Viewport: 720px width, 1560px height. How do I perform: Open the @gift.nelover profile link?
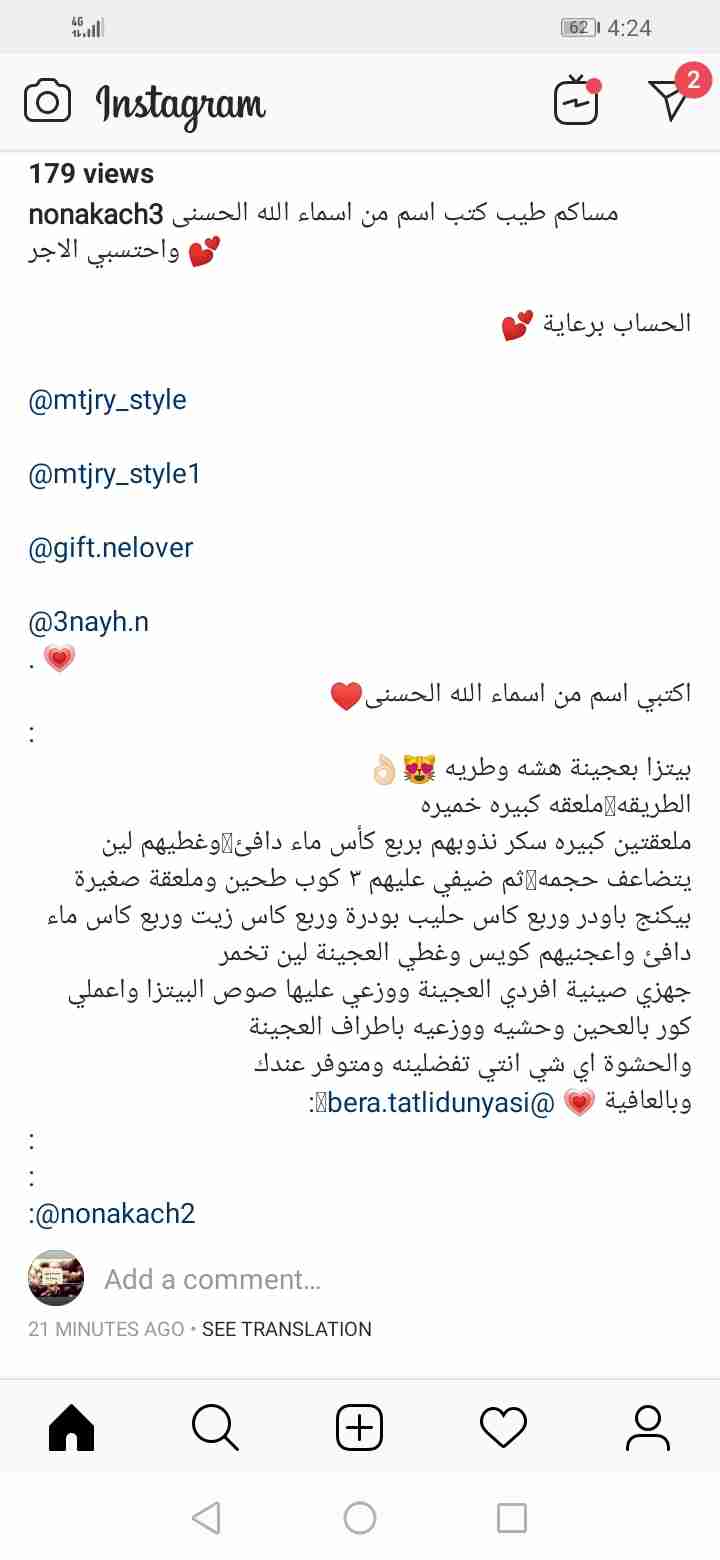click(111, 547)
